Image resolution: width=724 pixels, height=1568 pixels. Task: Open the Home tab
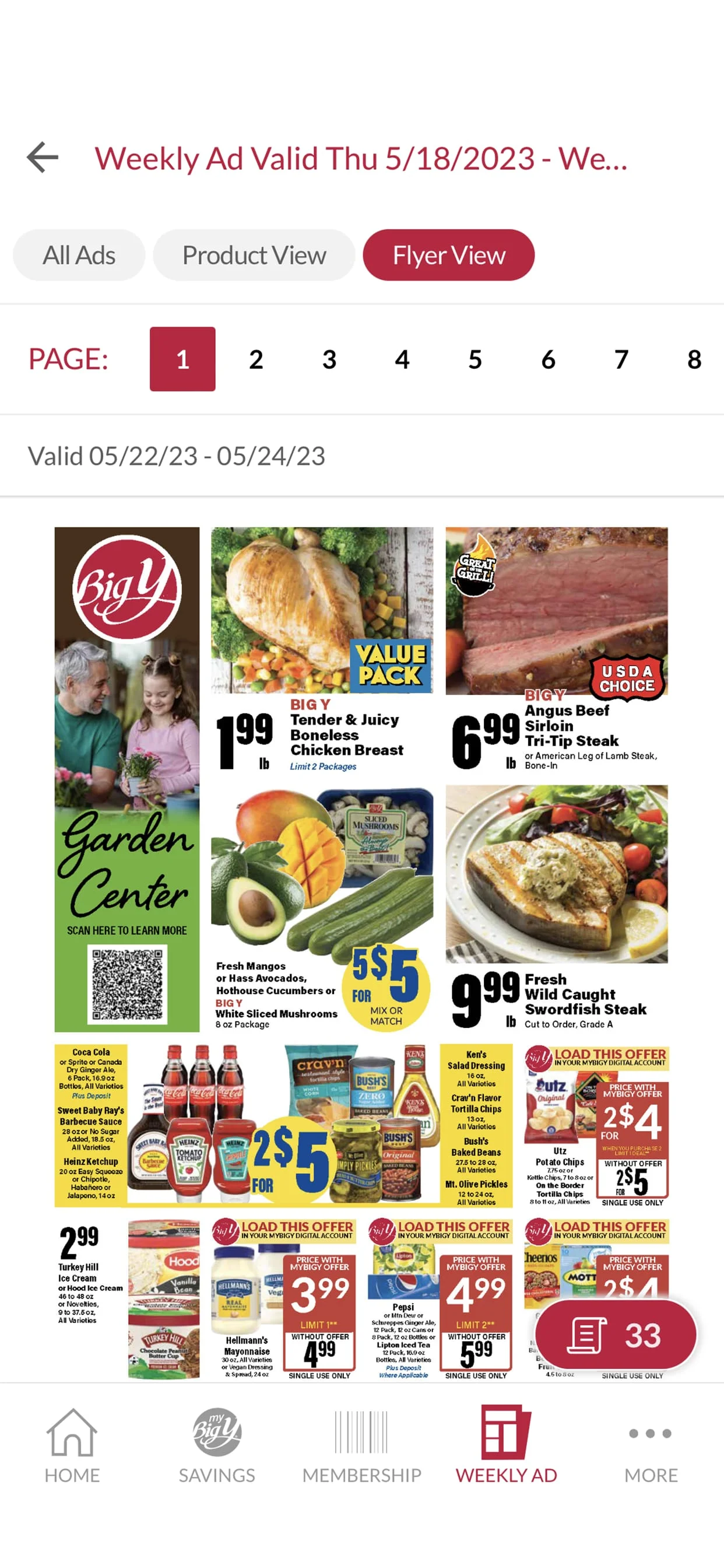pos(72,1445)
